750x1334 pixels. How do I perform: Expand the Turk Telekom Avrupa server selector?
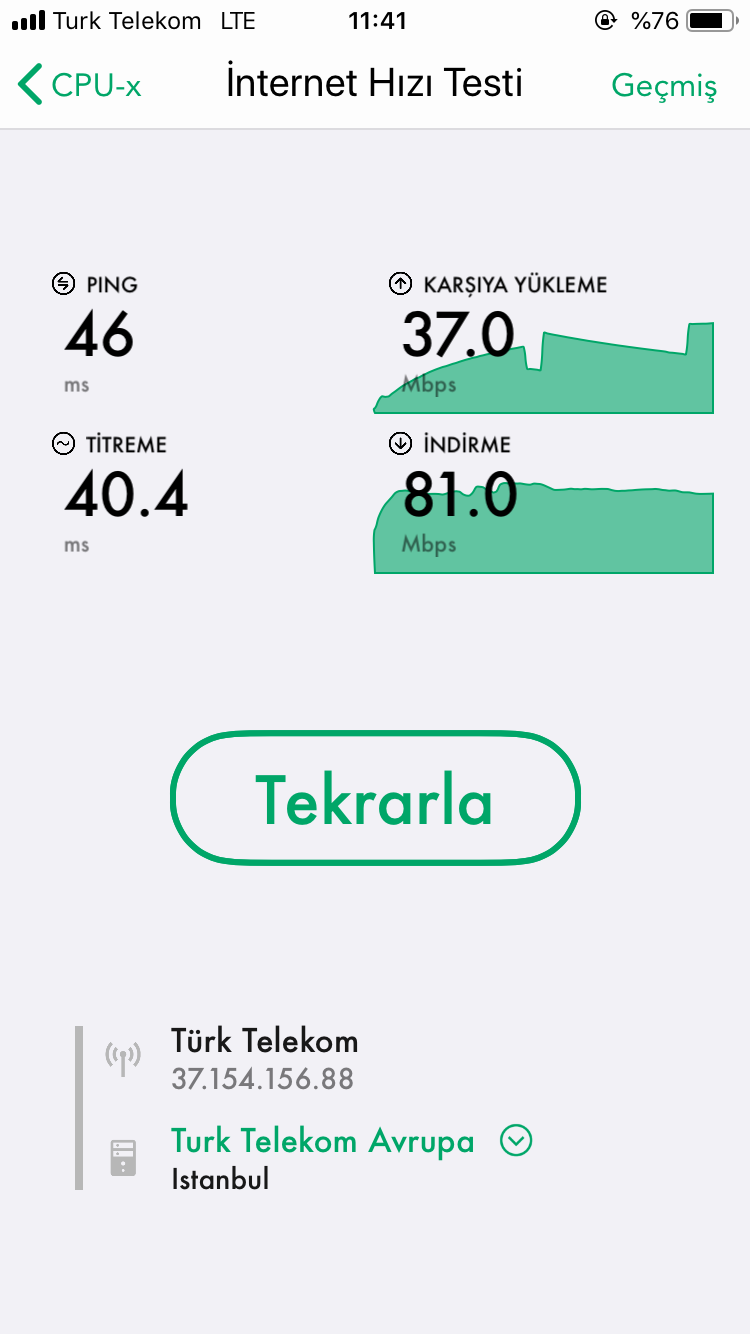[x=516, y=1140]
